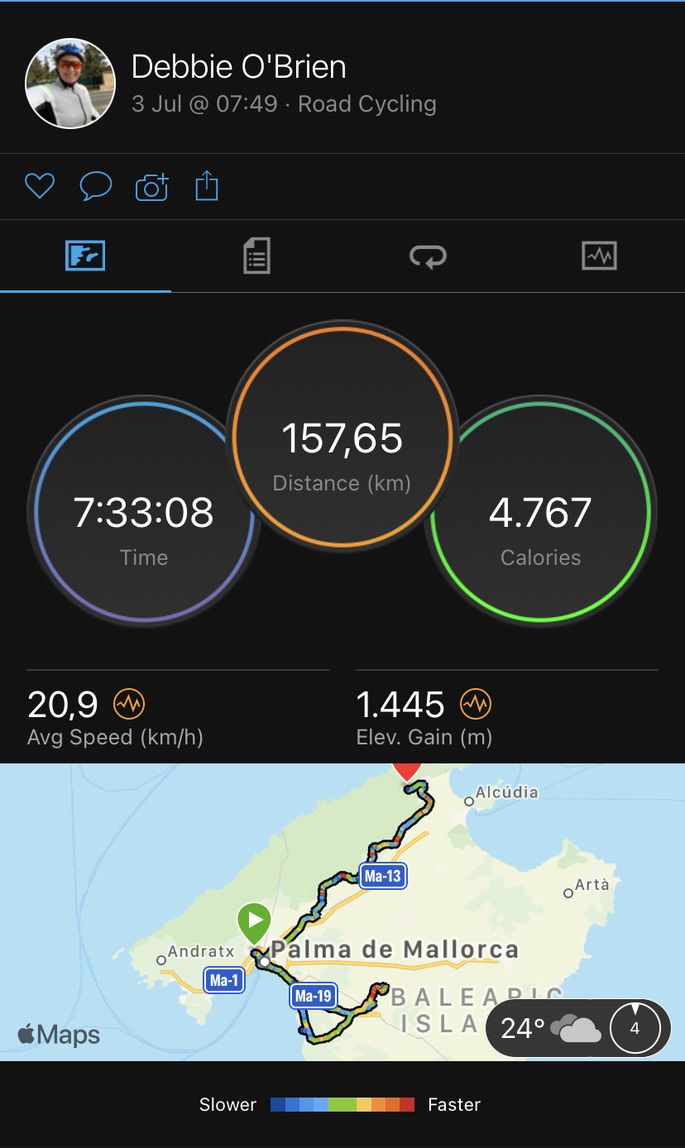Open the comments bubble icon

[x=95, y=186]
